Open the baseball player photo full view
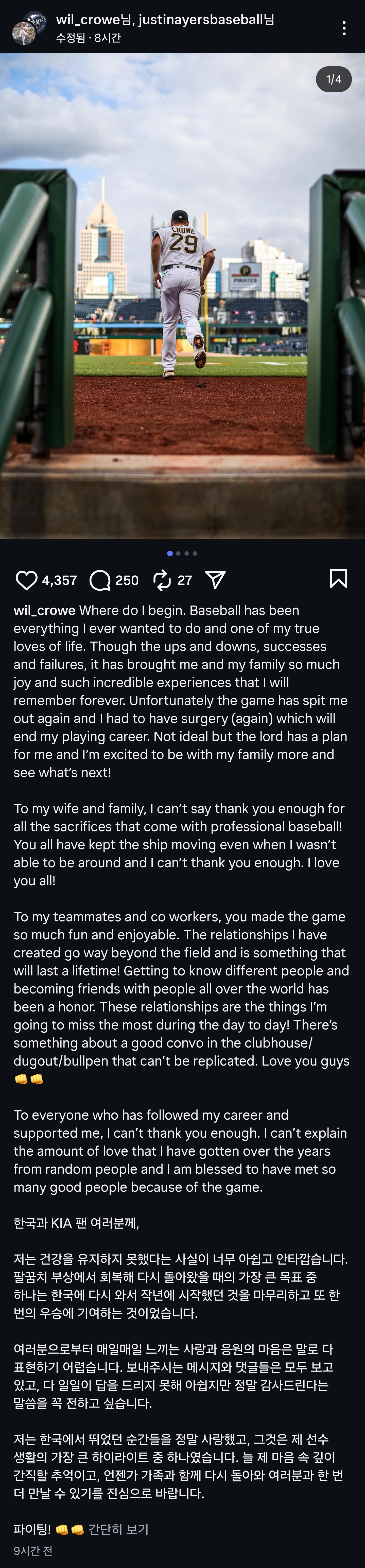Image resolution: width=365 pixels, height=1568 pixels. click(x=183, y=296)
